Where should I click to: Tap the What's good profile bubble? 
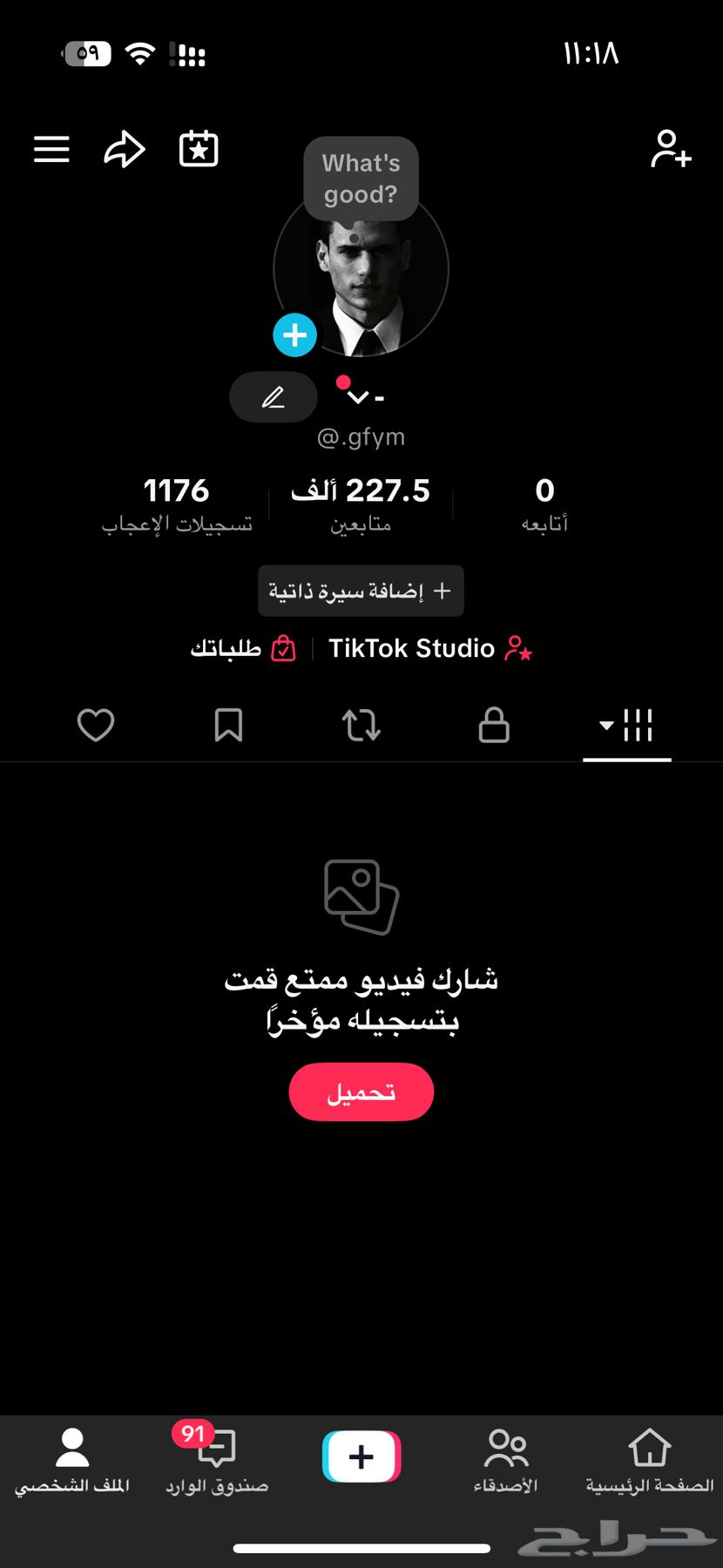[360, 179]
